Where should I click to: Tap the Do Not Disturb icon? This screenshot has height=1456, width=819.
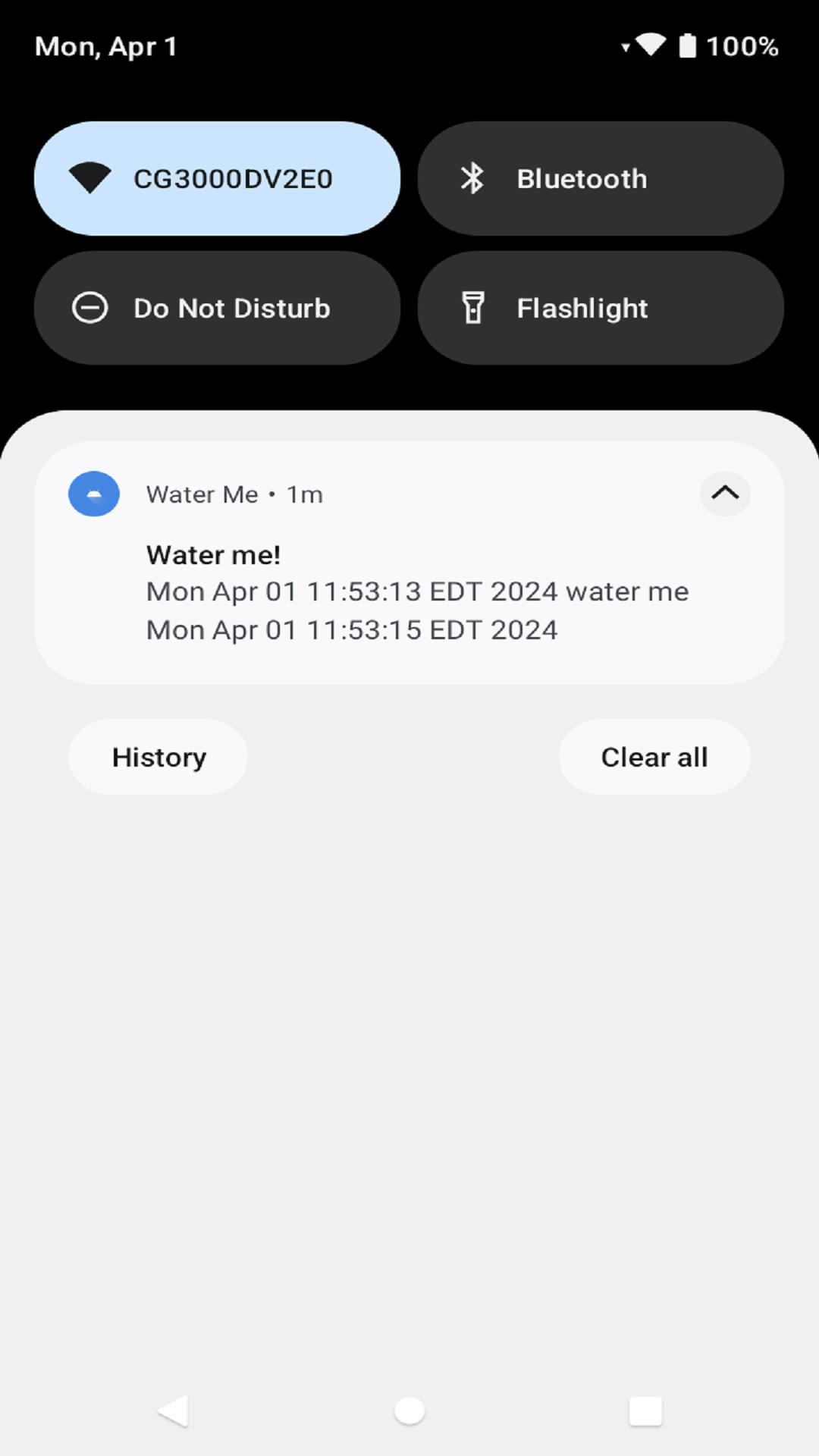(91, 307)
